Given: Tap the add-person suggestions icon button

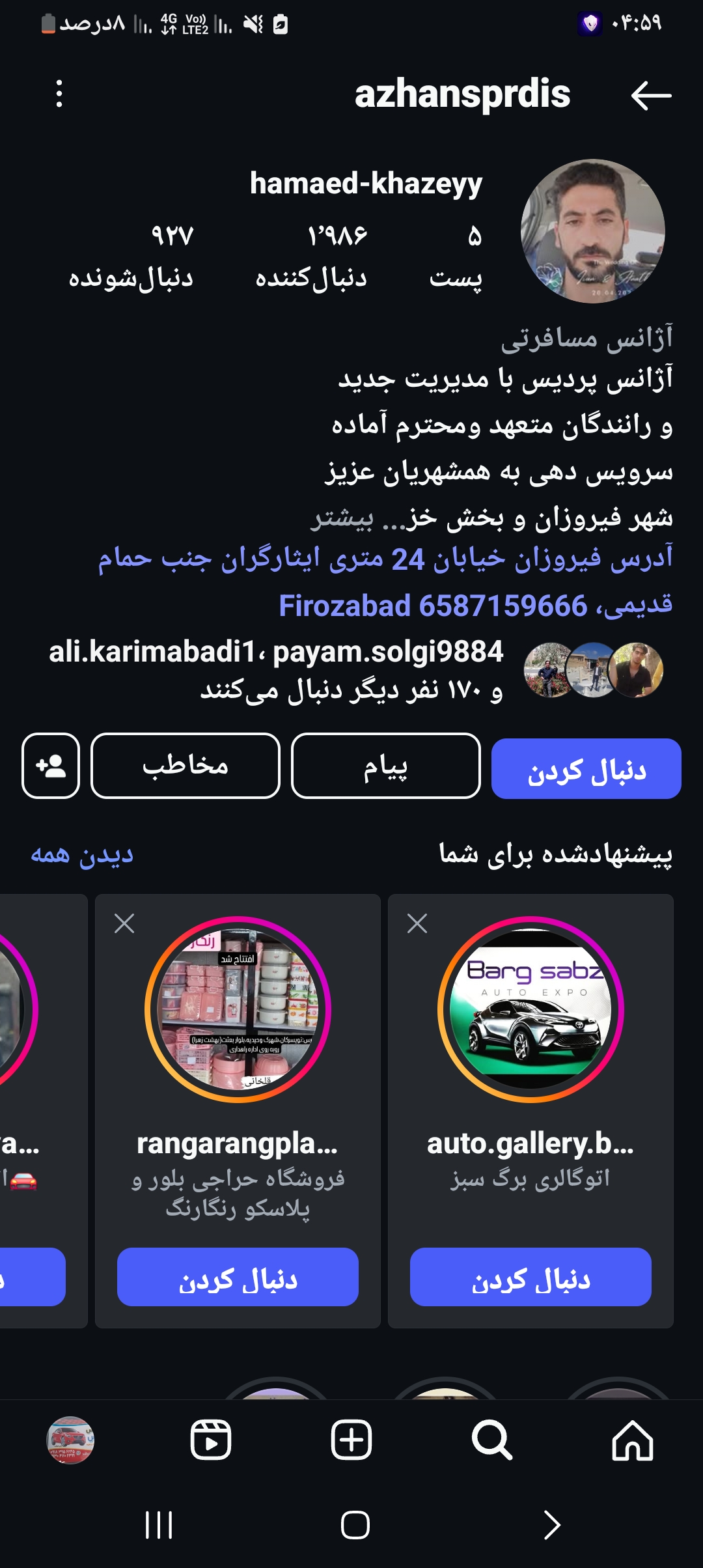Looking at the screenshot, I should [51, 766].
